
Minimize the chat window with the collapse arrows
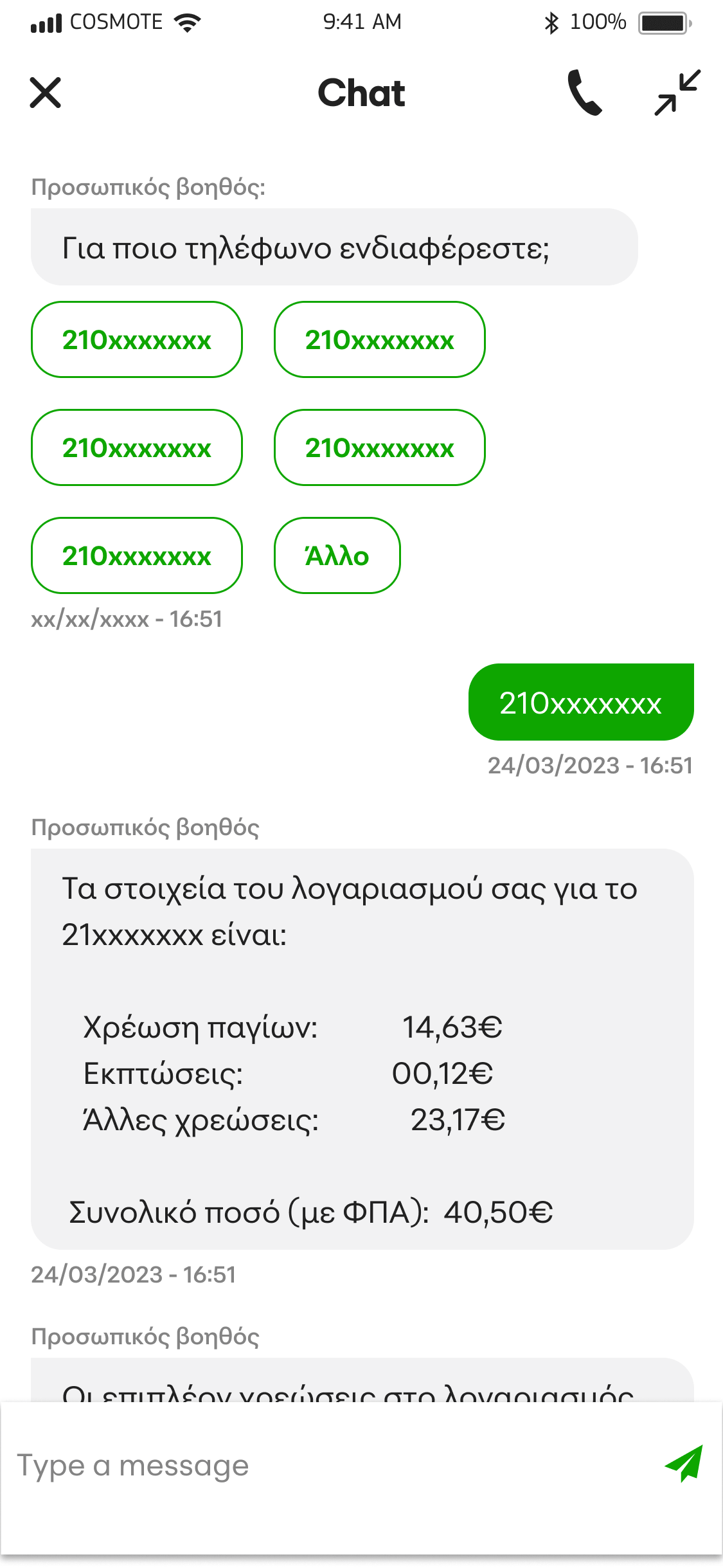click(677, 93)
